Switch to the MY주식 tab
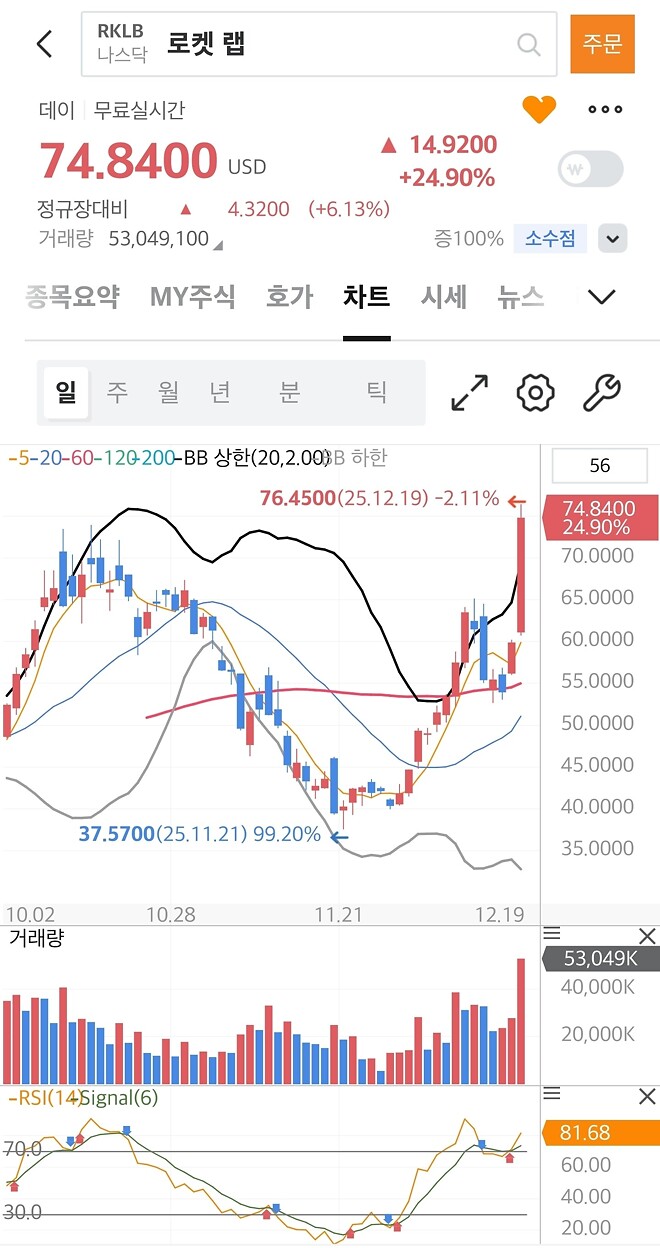 point(192,297)
